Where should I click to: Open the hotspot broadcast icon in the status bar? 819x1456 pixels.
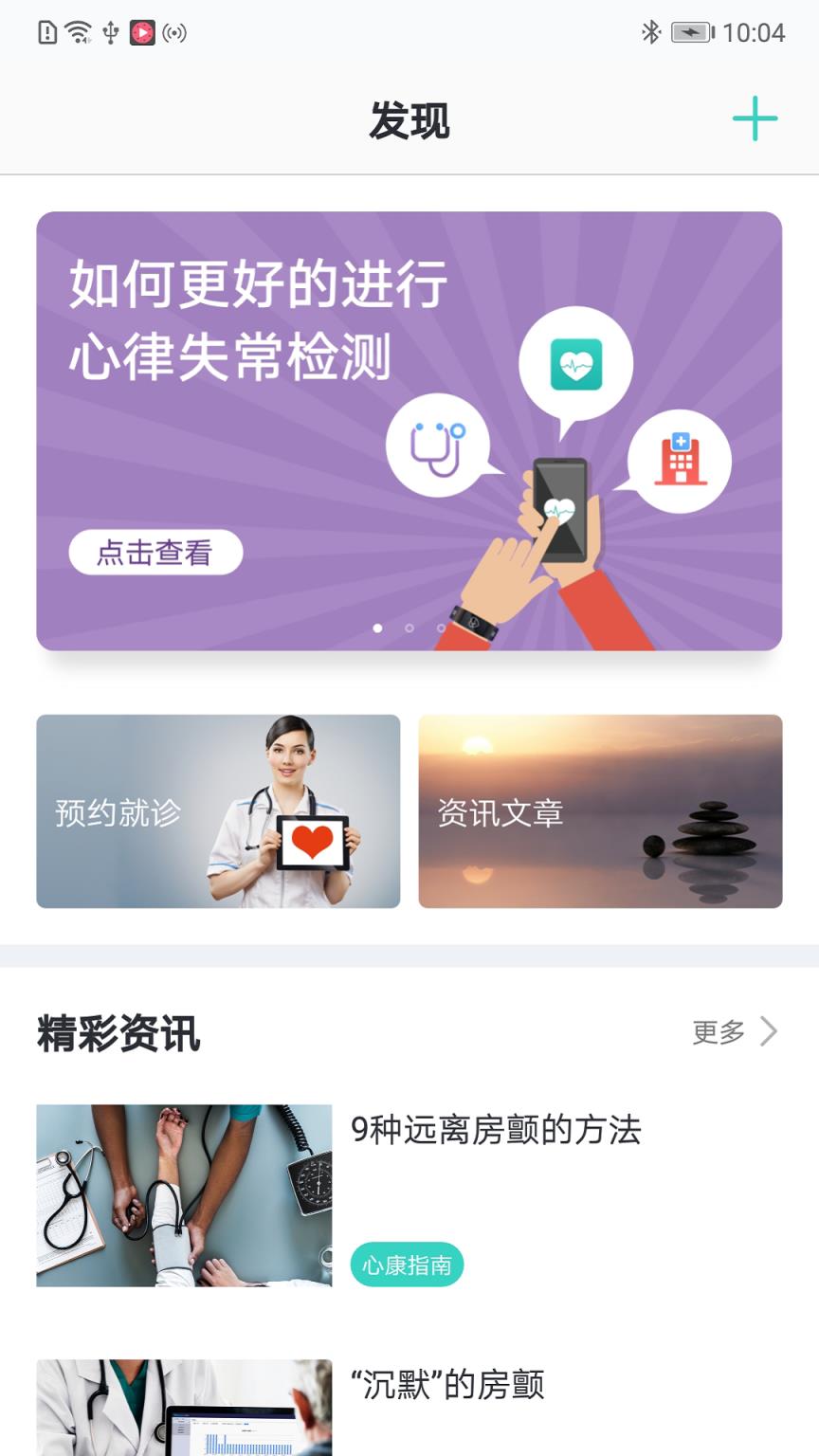176,31
